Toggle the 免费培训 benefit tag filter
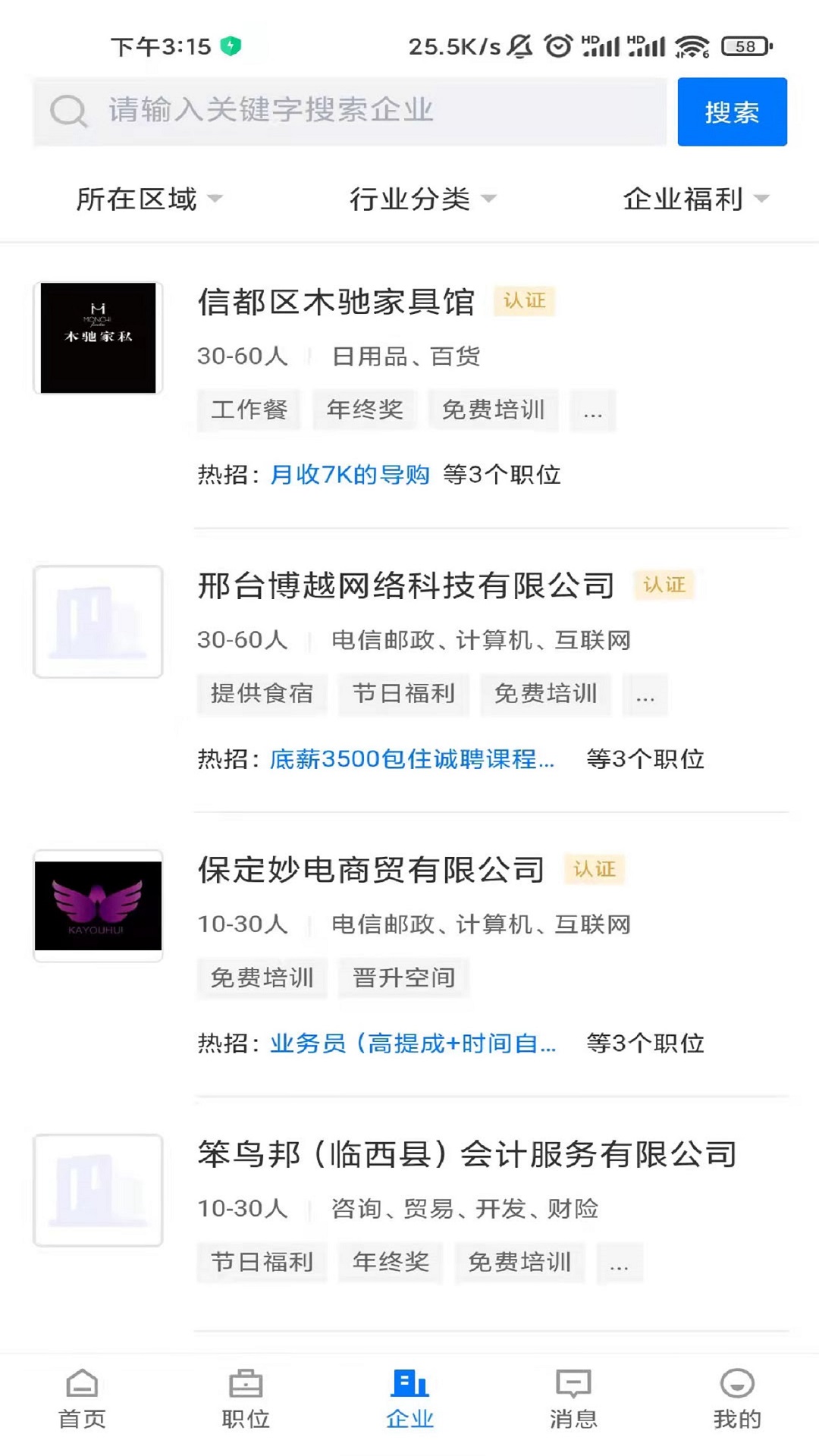Screen dimensions: 819x1456 point(493,409)
